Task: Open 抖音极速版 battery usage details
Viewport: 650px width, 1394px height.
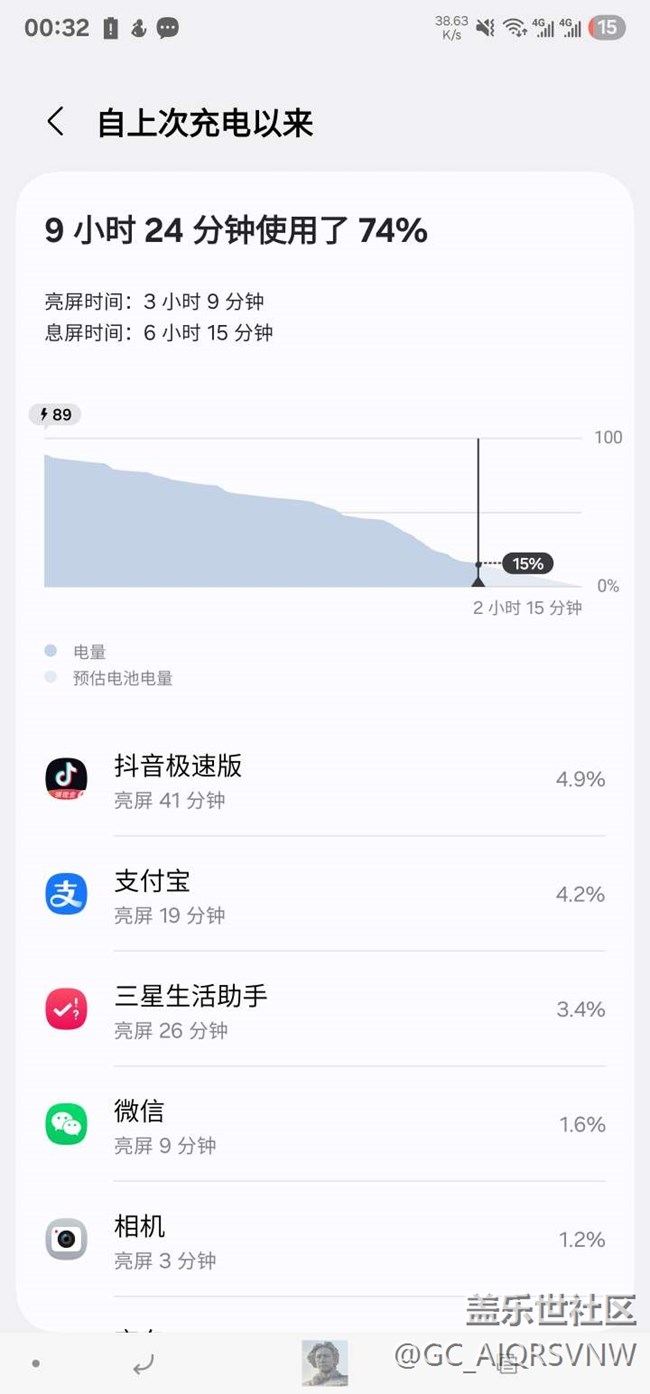Action: point(325,780)
